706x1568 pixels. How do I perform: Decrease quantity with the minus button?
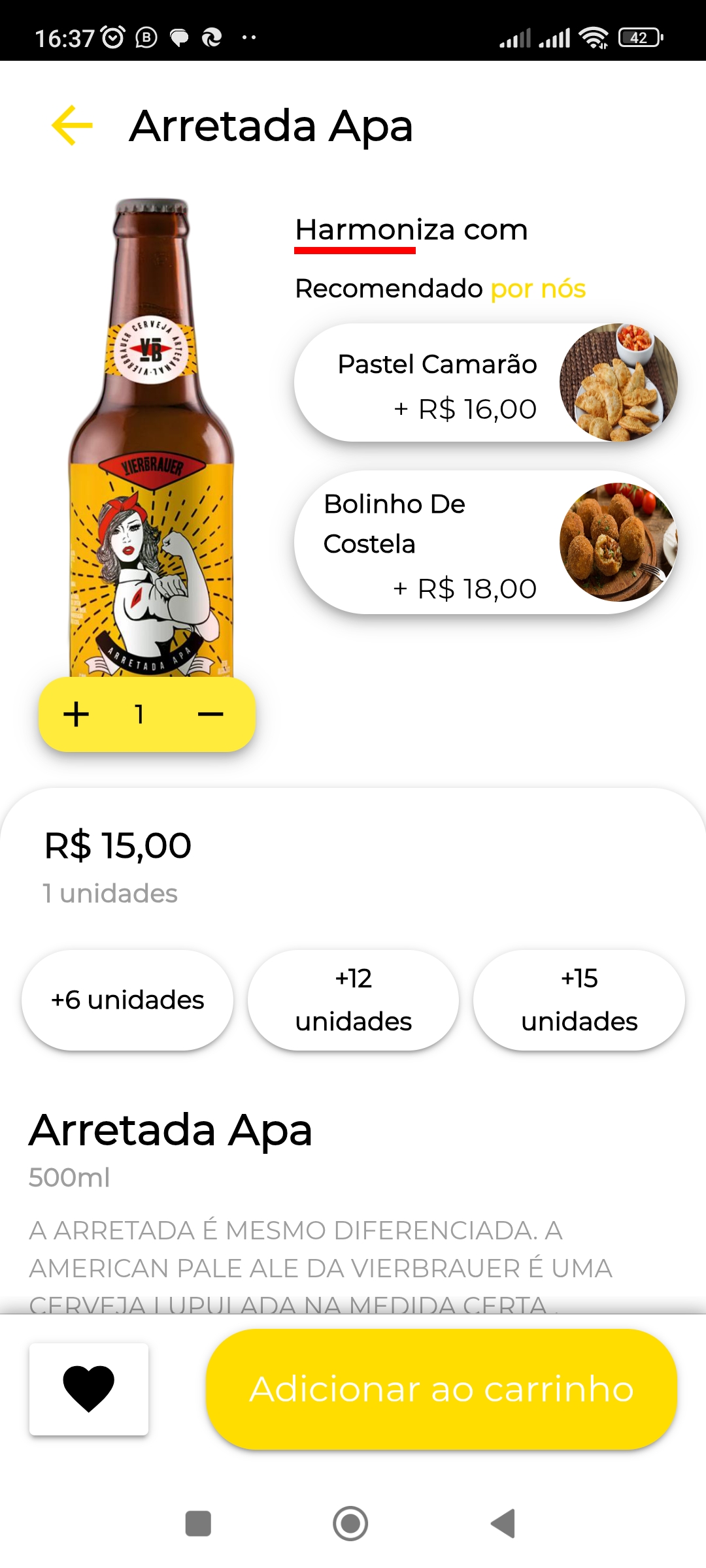(210, 714)
